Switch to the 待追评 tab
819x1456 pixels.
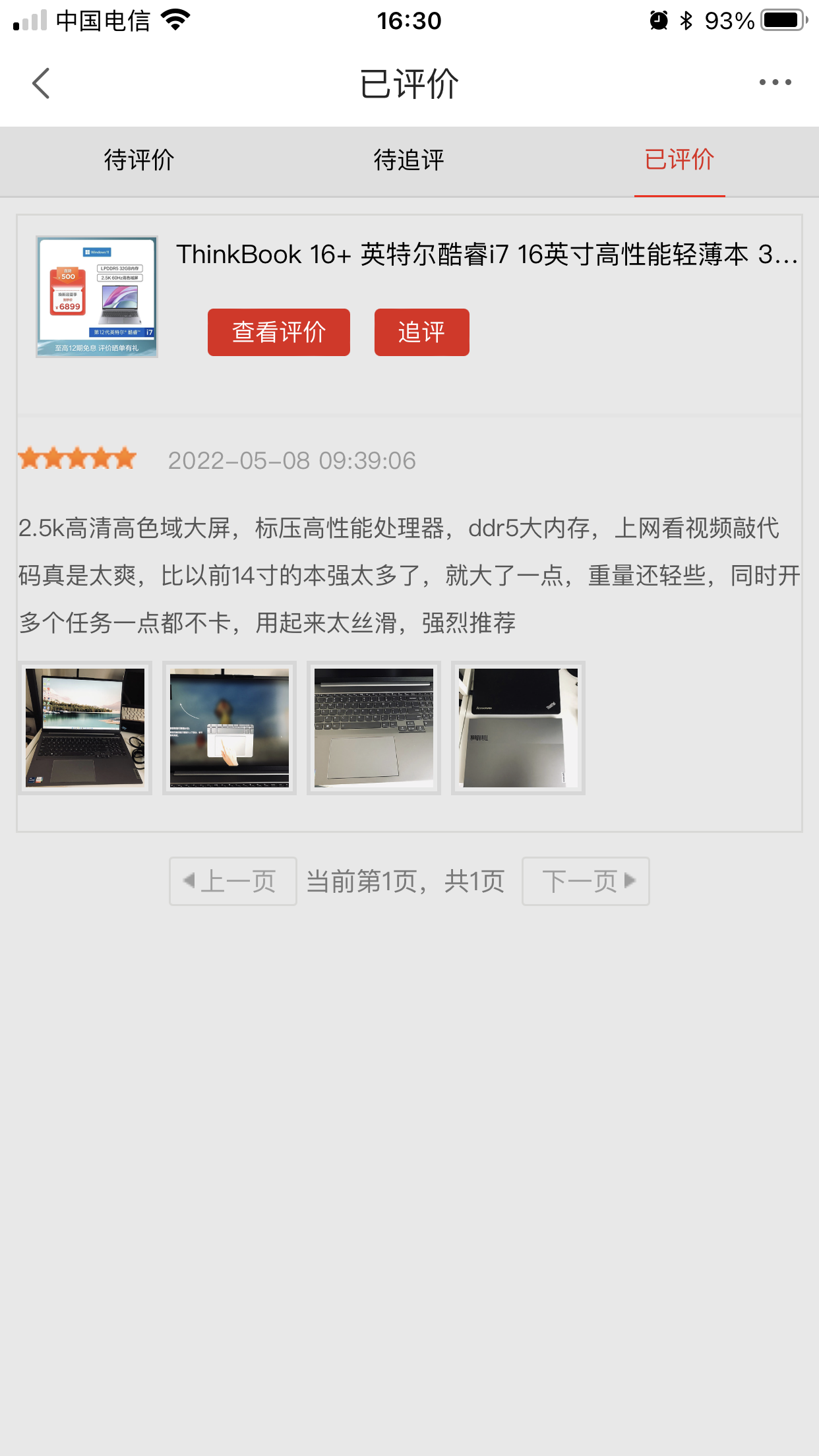coord(409,160)
